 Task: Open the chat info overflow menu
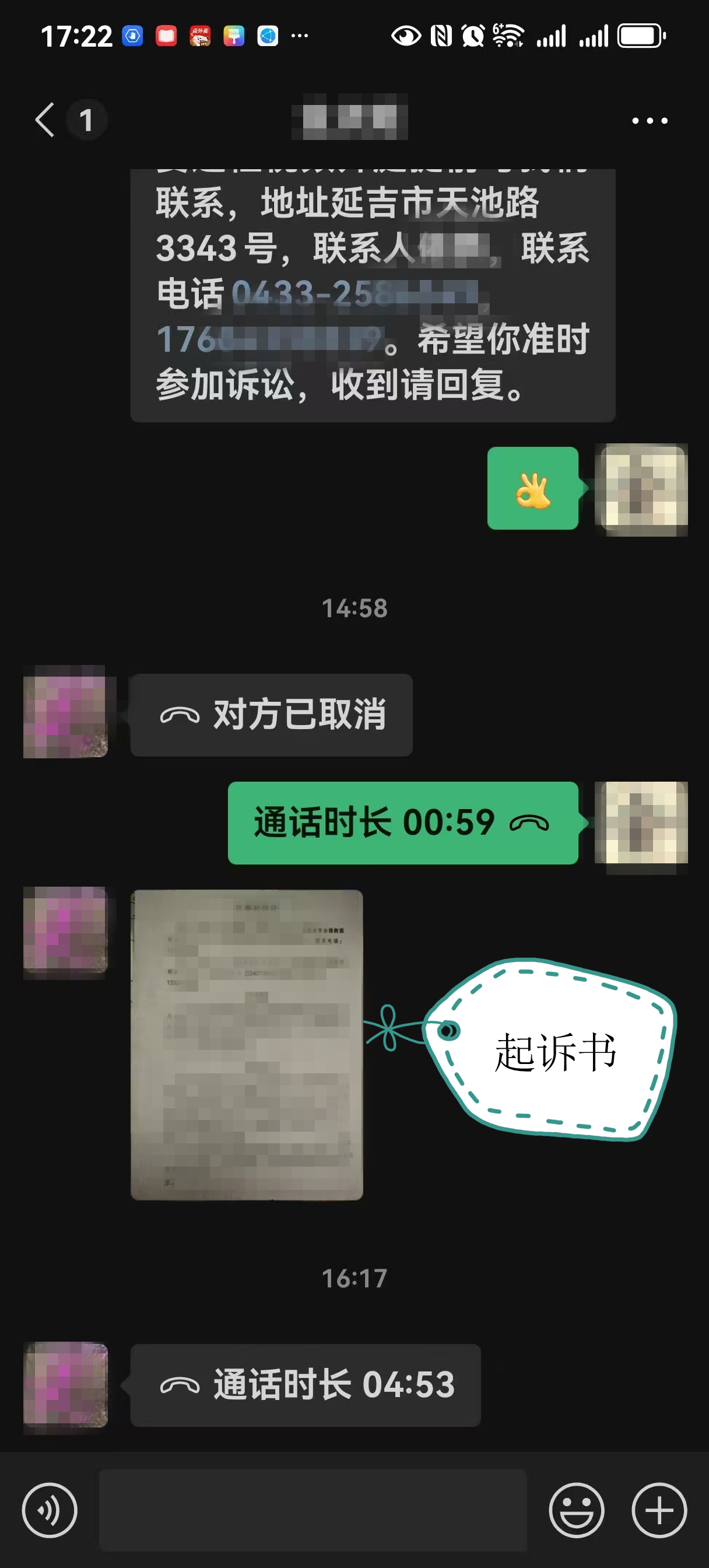point(650,121)
